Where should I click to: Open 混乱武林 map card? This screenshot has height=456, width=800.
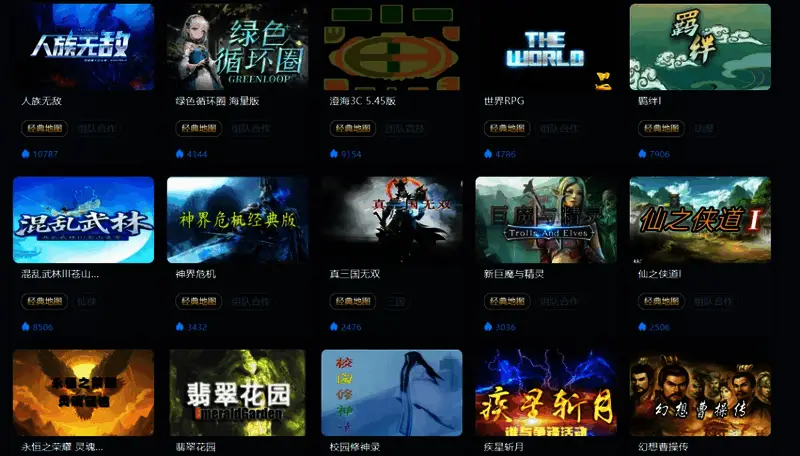[83, 220]
